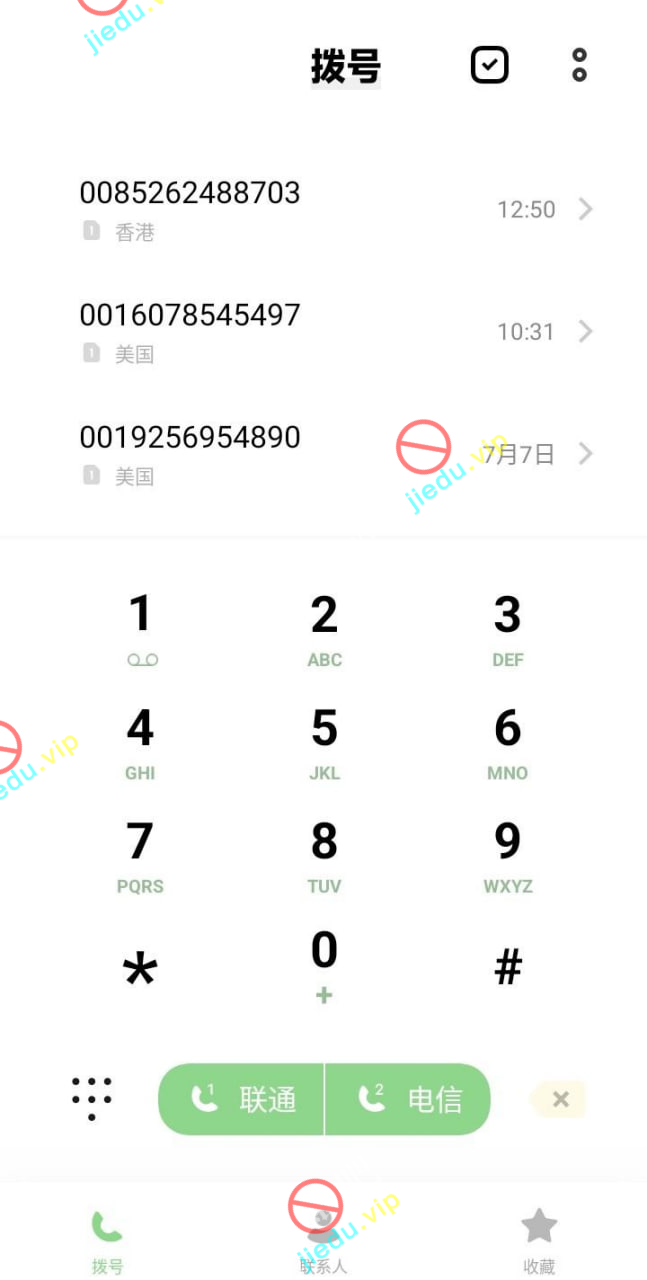647x1280 pixels.
Task: Enter digit 5 on keypad
Action: point(324,741)
